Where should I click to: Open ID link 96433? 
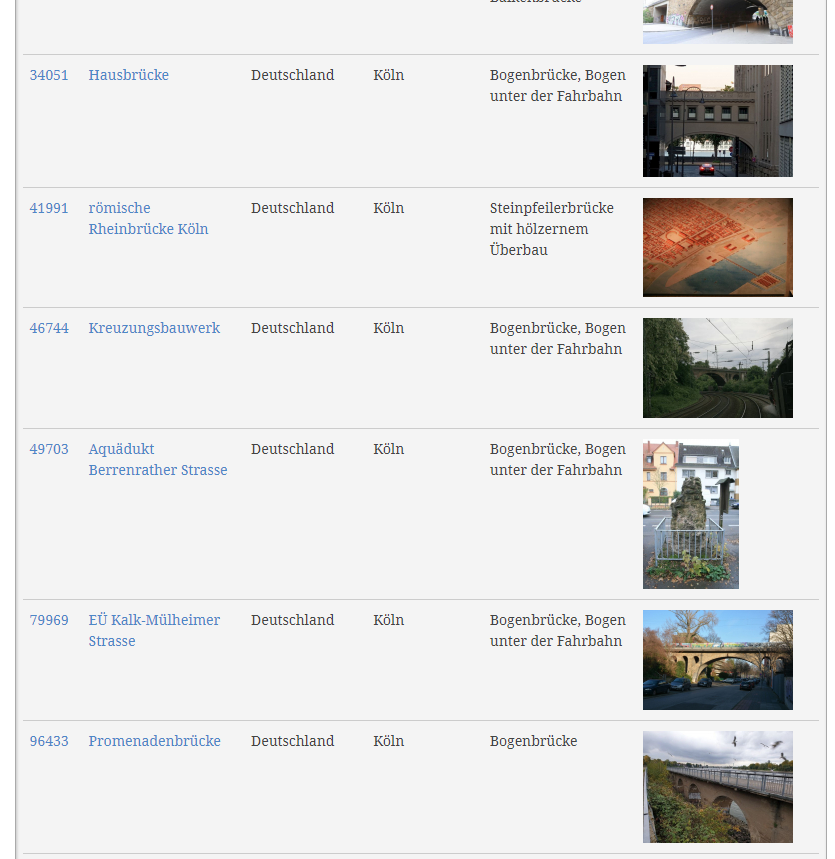pos(49,741)
